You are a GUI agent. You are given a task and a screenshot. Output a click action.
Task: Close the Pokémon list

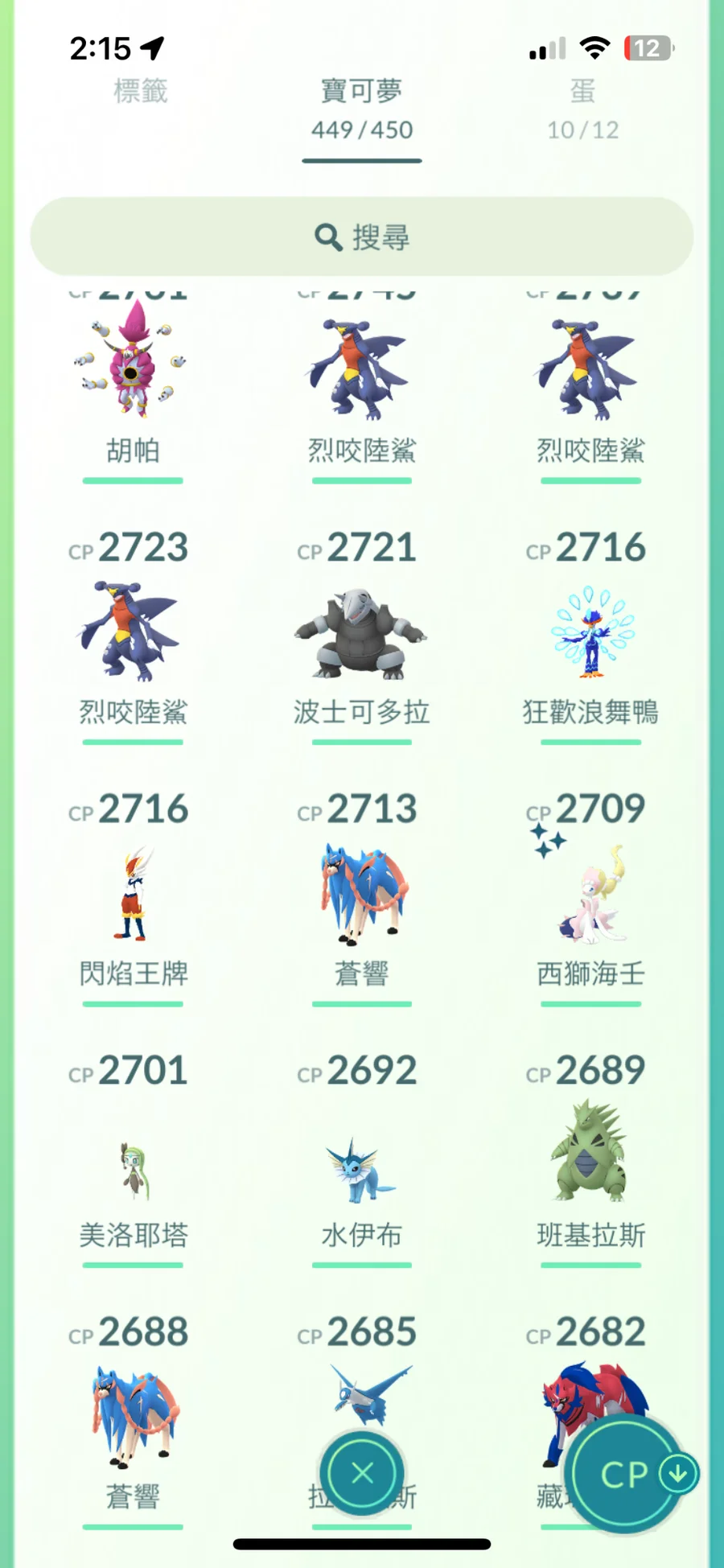(x=362, y=1474)
